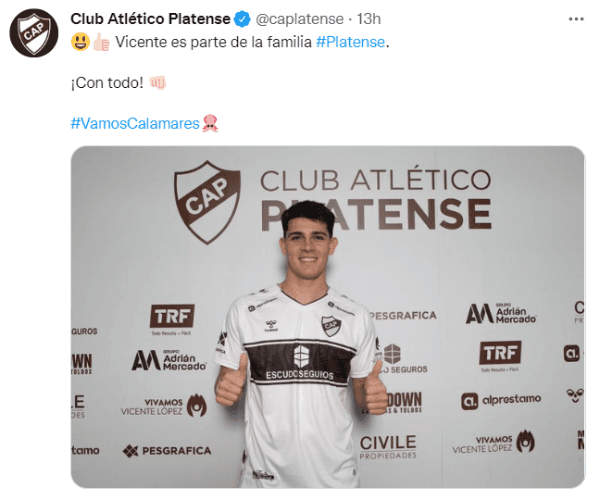Screen dimensions: 600x500
Task: Open the #Platense hashtag link
Action: pyautogui.click(x=350, y=43)
